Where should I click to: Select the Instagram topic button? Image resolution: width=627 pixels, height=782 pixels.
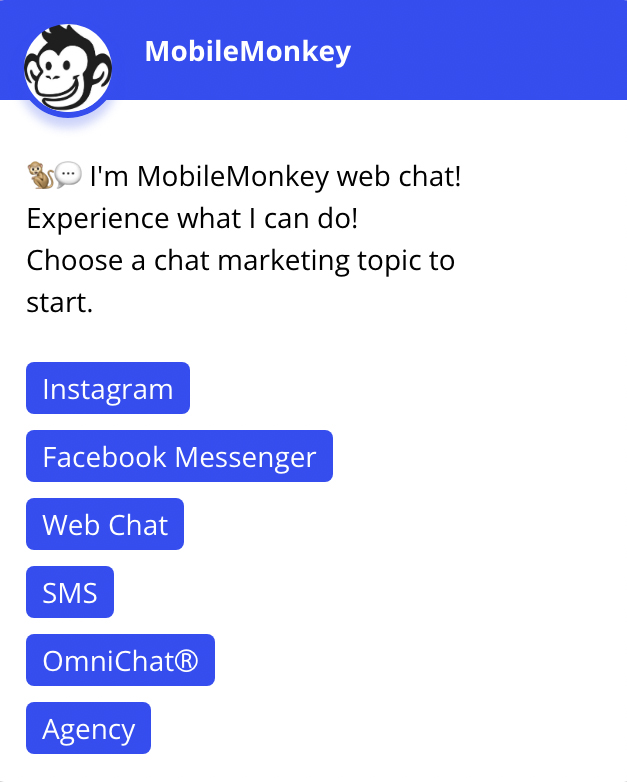coord(108,388)
